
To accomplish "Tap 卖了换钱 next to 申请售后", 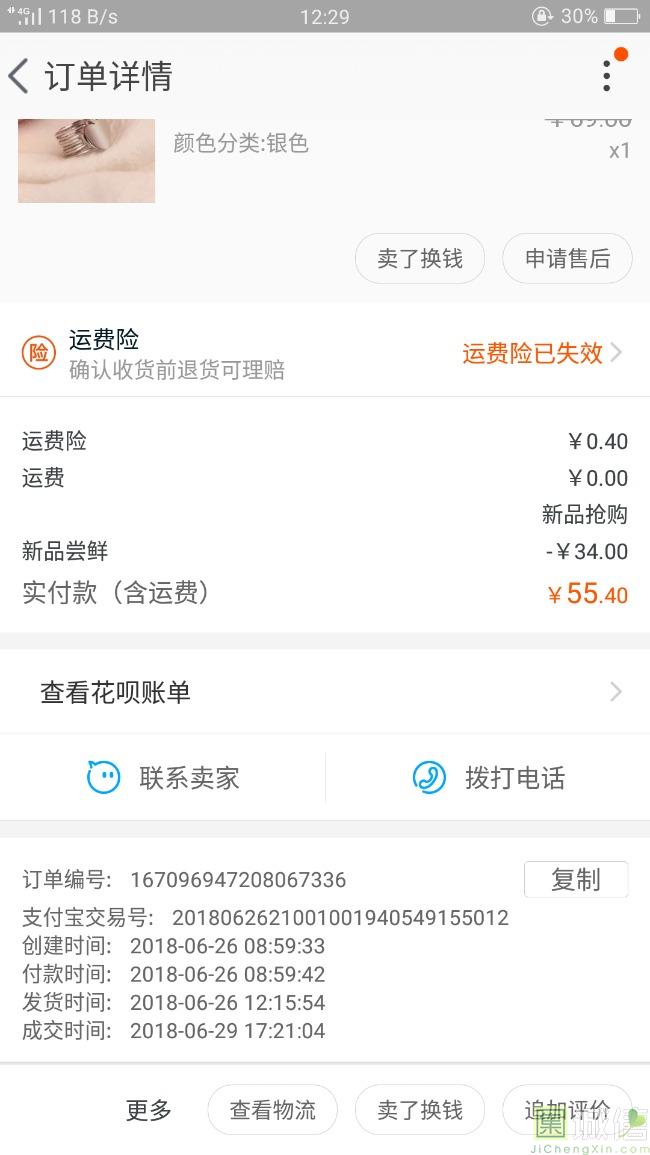I will click(x=420, y=259).
